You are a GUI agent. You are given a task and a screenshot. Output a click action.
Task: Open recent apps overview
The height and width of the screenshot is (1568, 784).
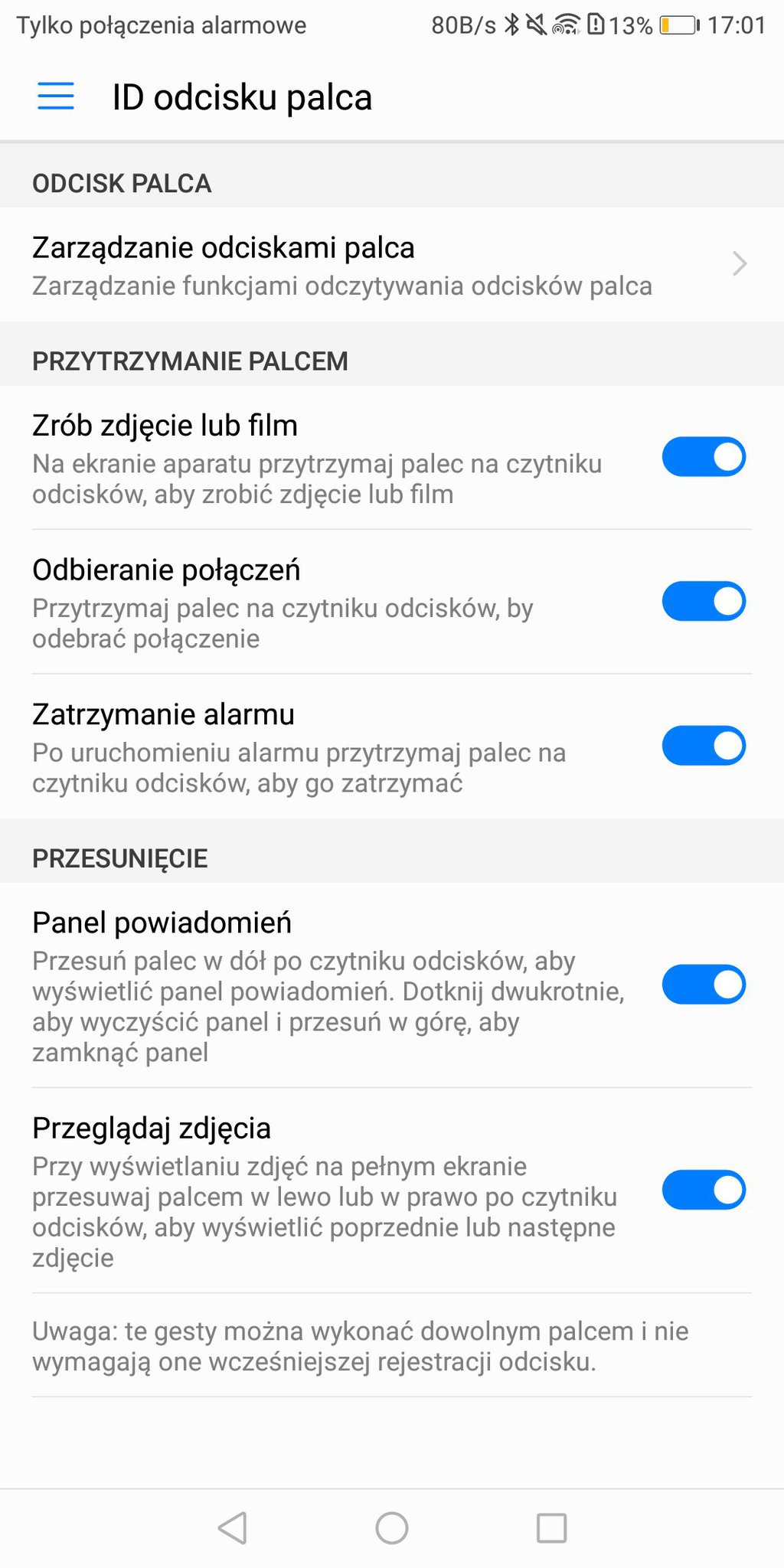pyautogui.click(x=551, y=1528)
